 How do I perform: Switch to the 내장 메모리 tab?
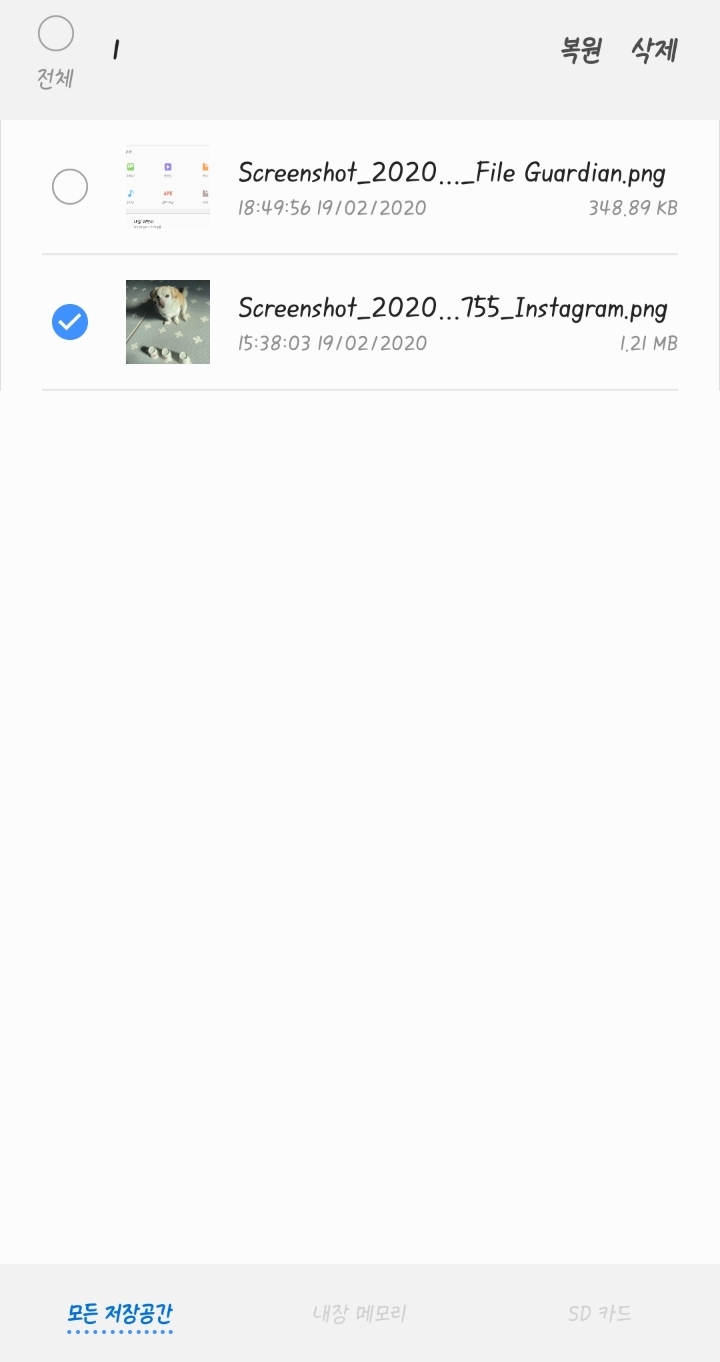[x=360, y=1313]
